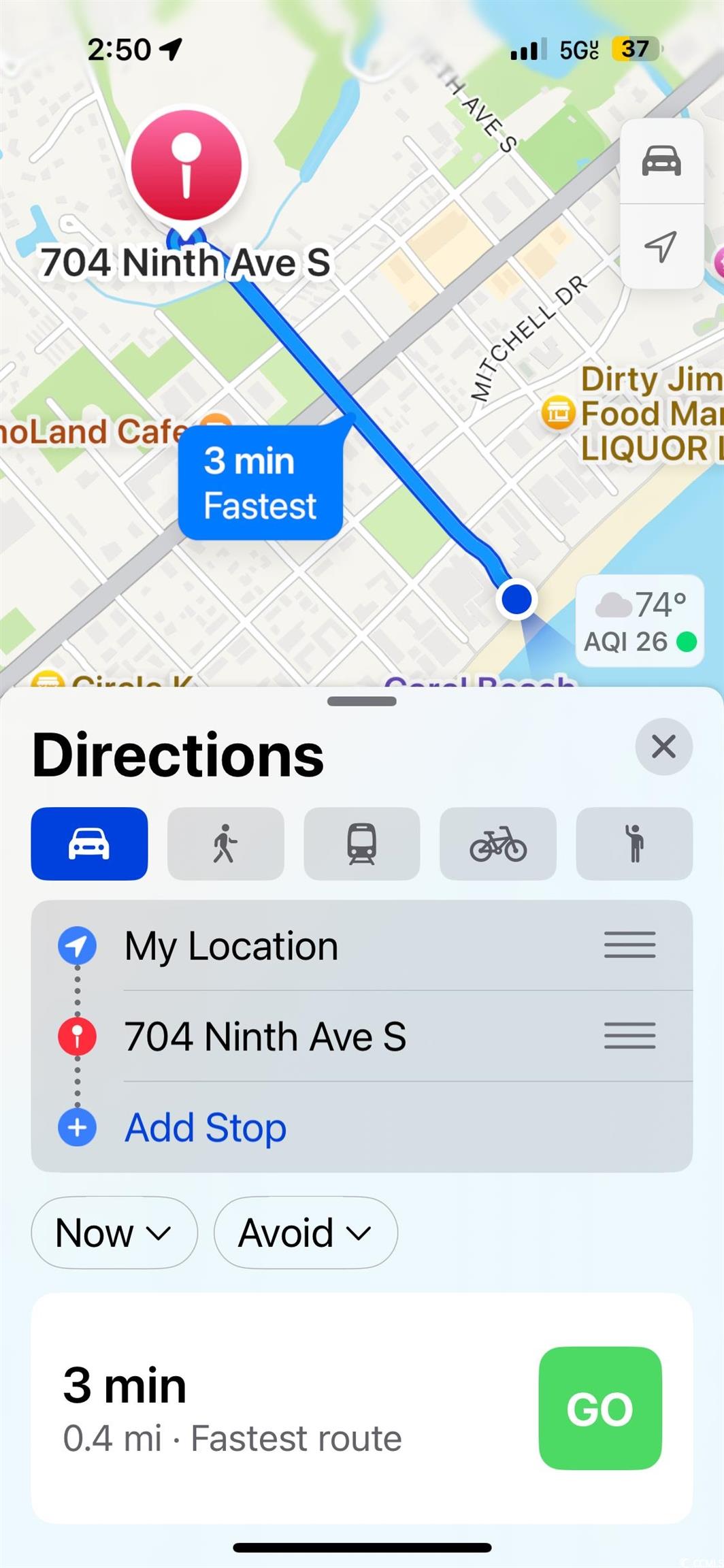
Task: Open the 3 min fastest route card
Action: (362, 1407)
